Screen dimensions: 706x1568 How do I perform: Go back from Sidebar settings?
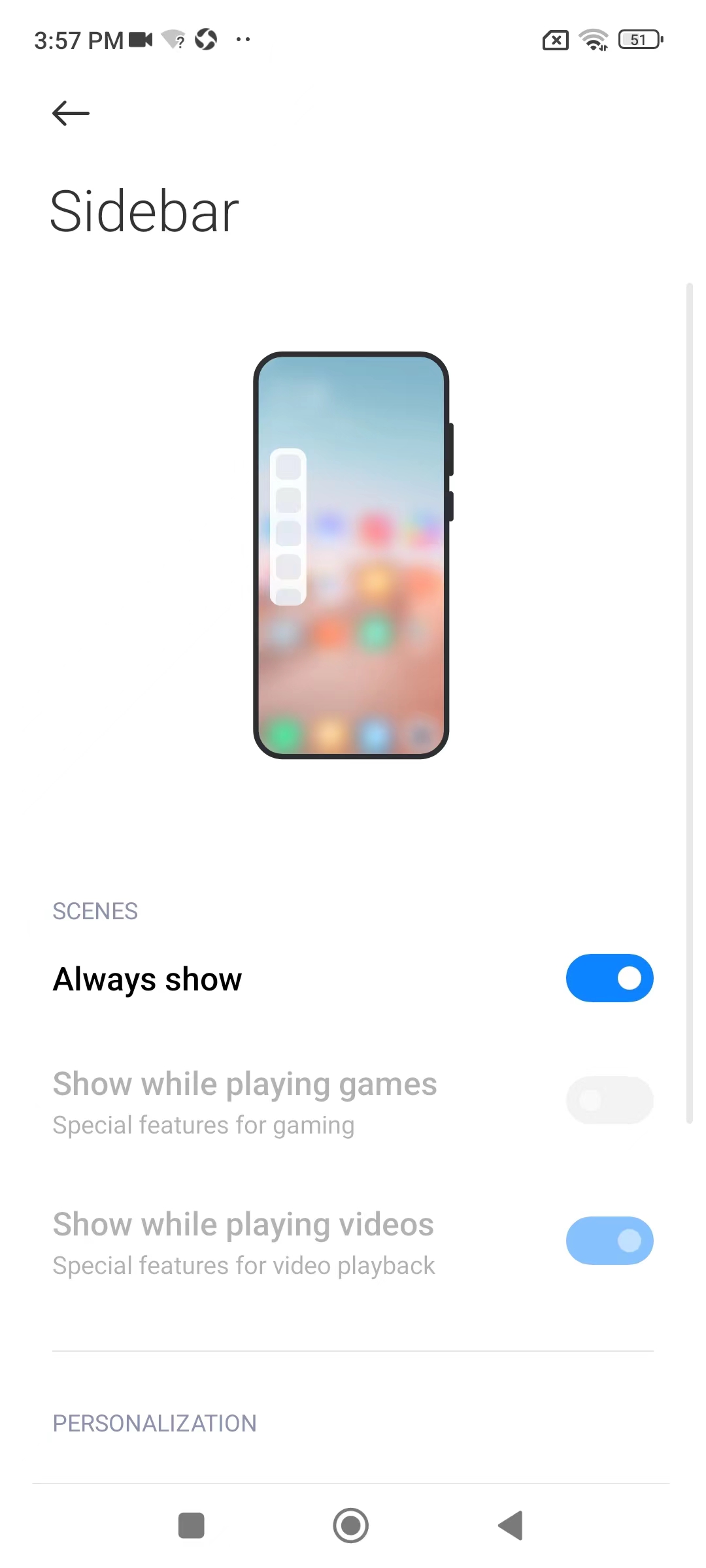click(71, 113)
